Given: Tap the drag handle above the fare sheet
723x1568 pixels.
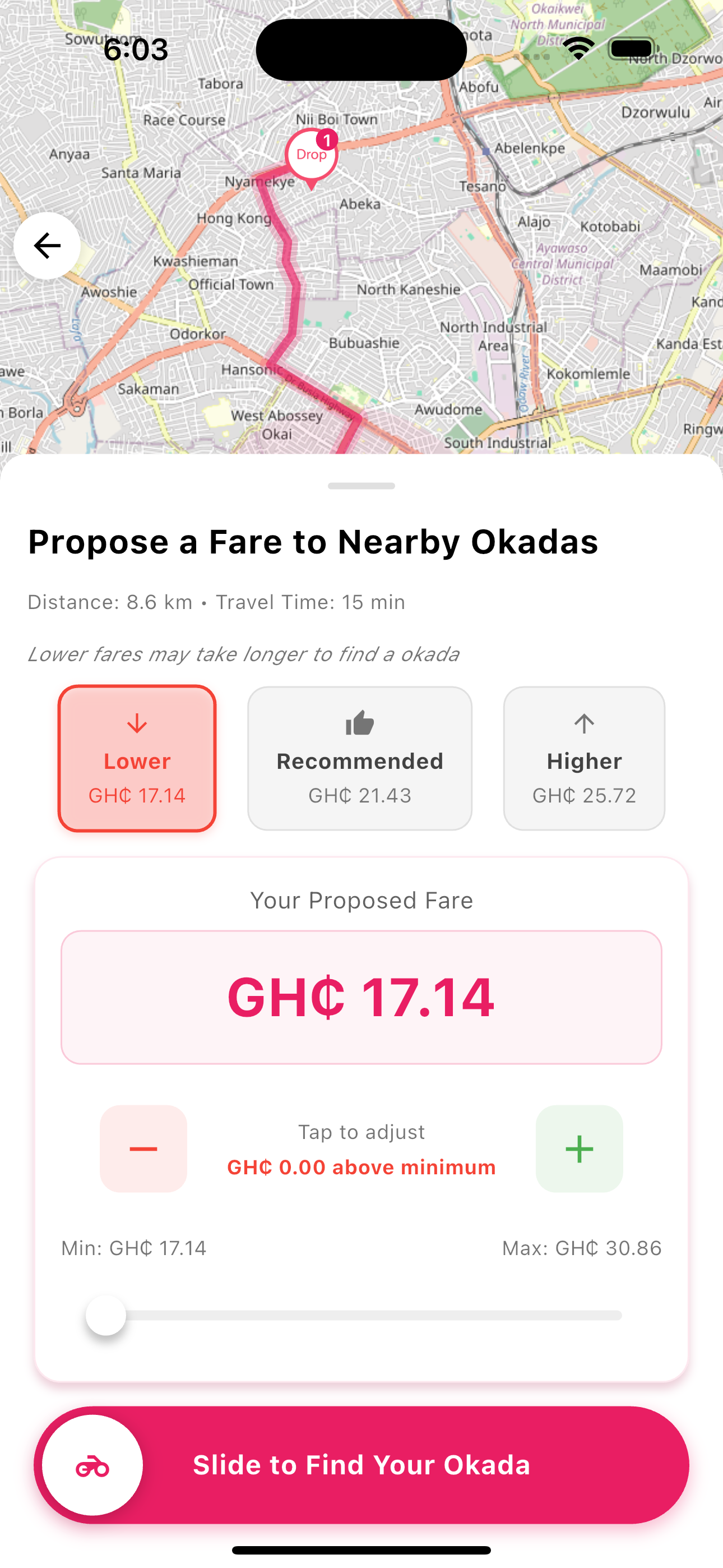Looking at the screenshot, I should [361, 486].
